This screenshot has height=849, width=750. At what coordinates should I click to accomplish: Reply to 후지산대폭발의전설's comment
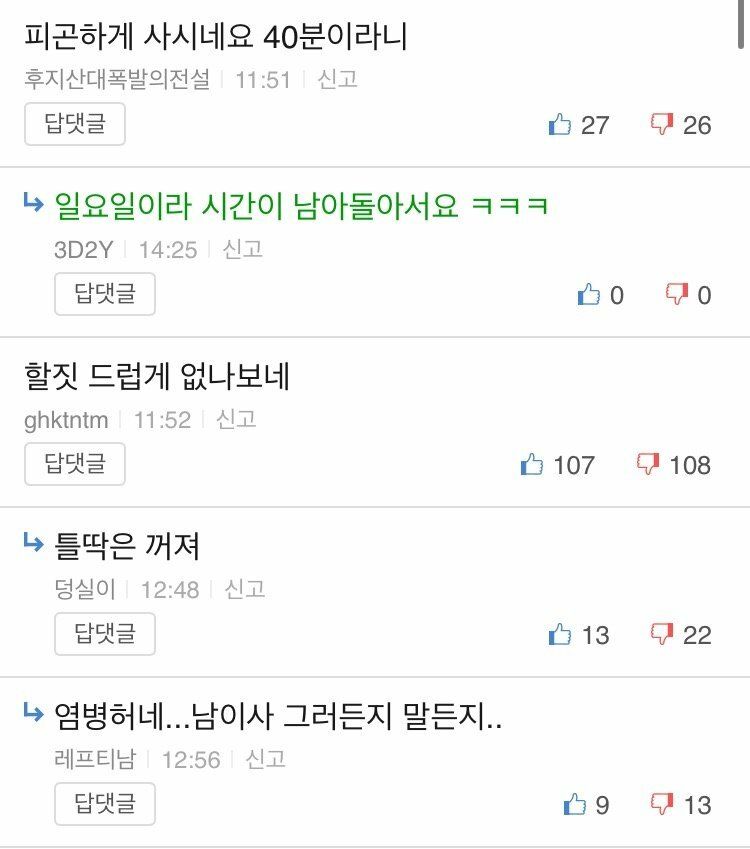click(75, 124)
